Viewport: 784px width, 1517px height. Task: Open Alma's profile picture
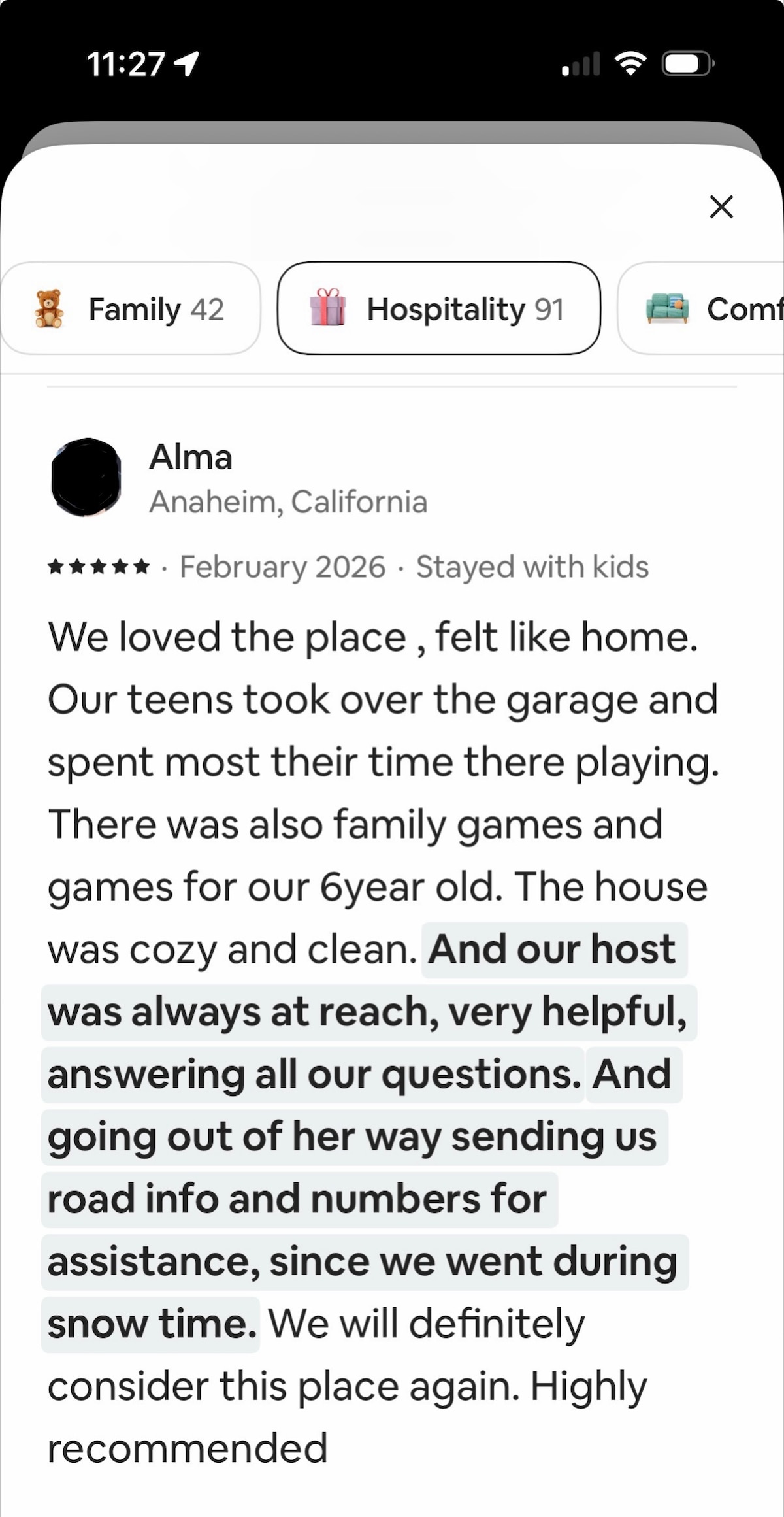tap(86, 477)
